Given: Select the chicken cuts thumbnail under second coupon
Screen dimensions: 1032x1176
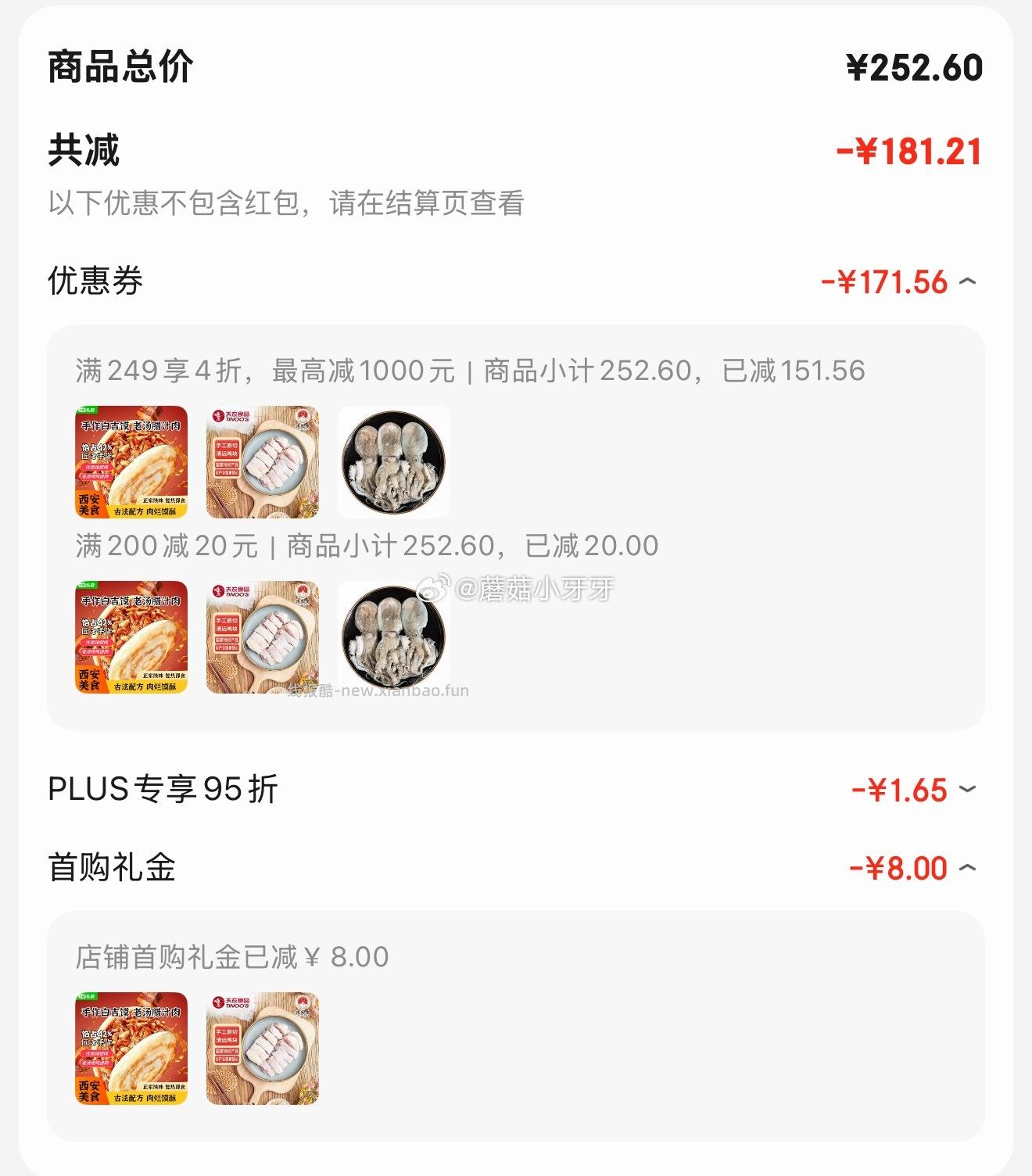Looking at the screenshot, I should point(261,638).
